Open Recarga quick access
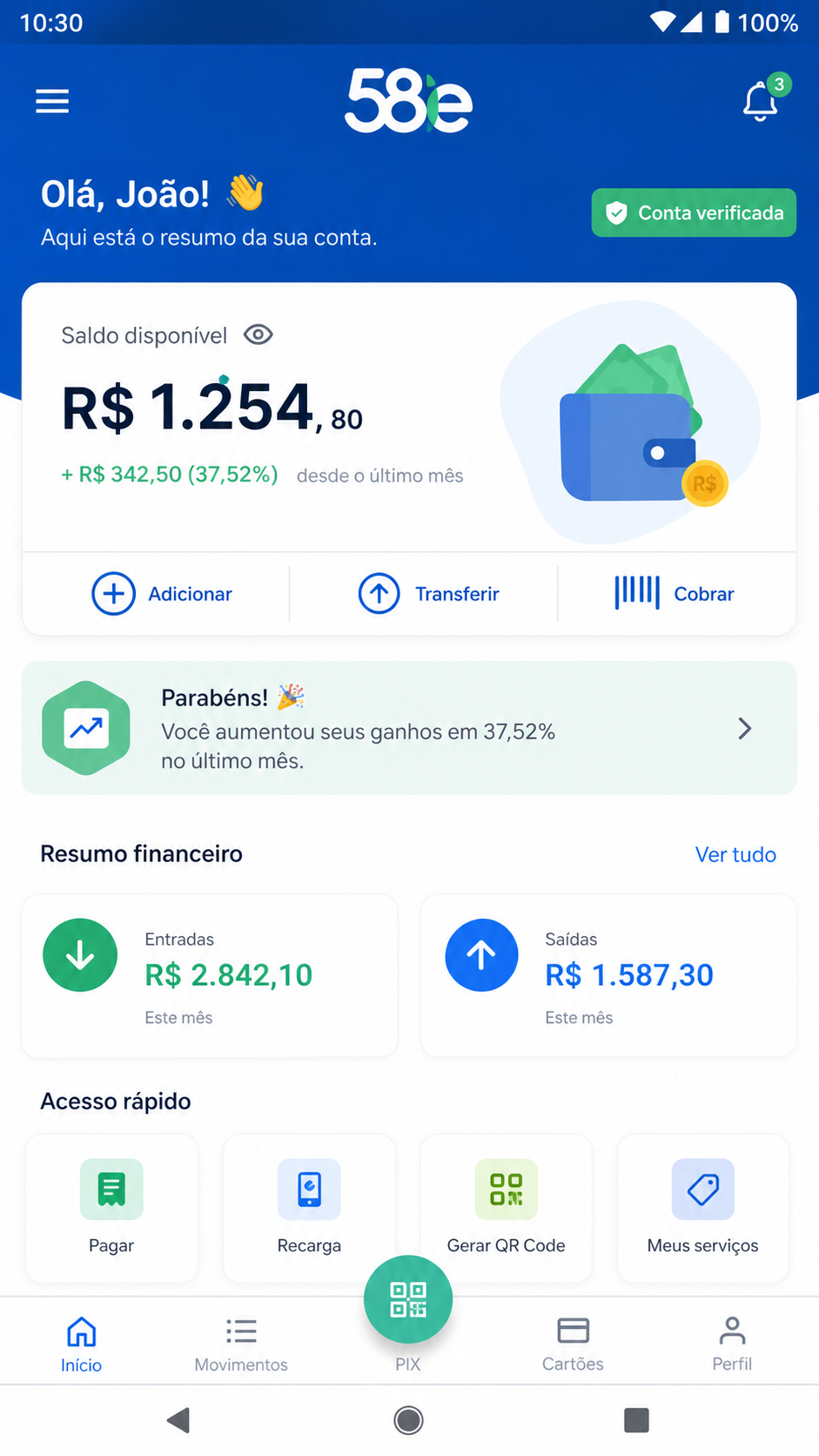Screen dimensions: 819x1456 coord(309,1208)
